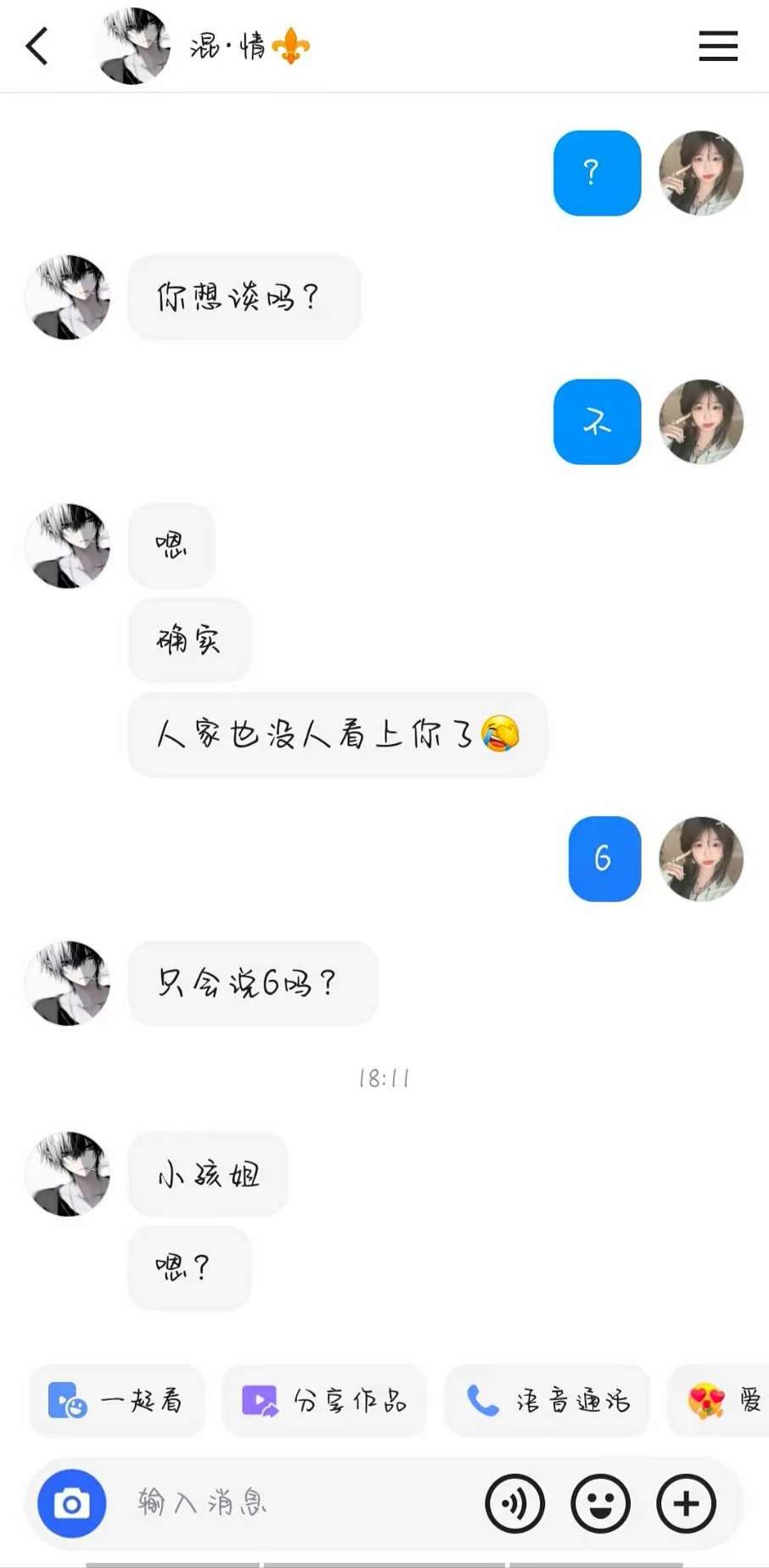Open the emoji picker
Image resolution: width=769 pixels, height=1568 pixels.
[601, 1504]
